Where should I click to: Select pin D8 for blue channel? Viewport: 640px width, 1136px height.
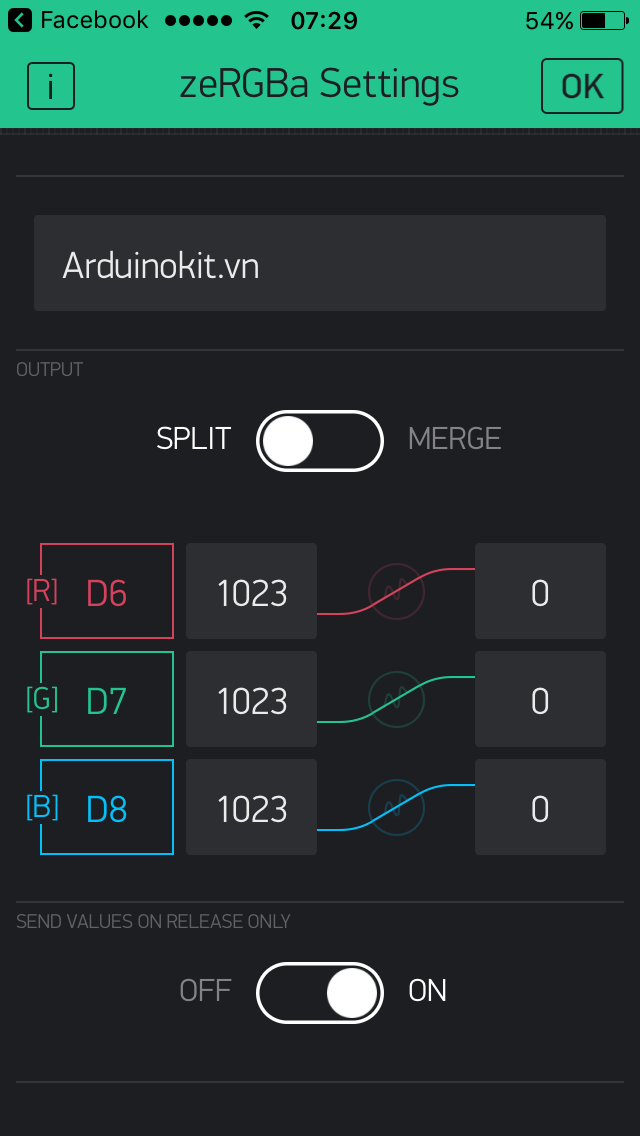tap(107, 808)
